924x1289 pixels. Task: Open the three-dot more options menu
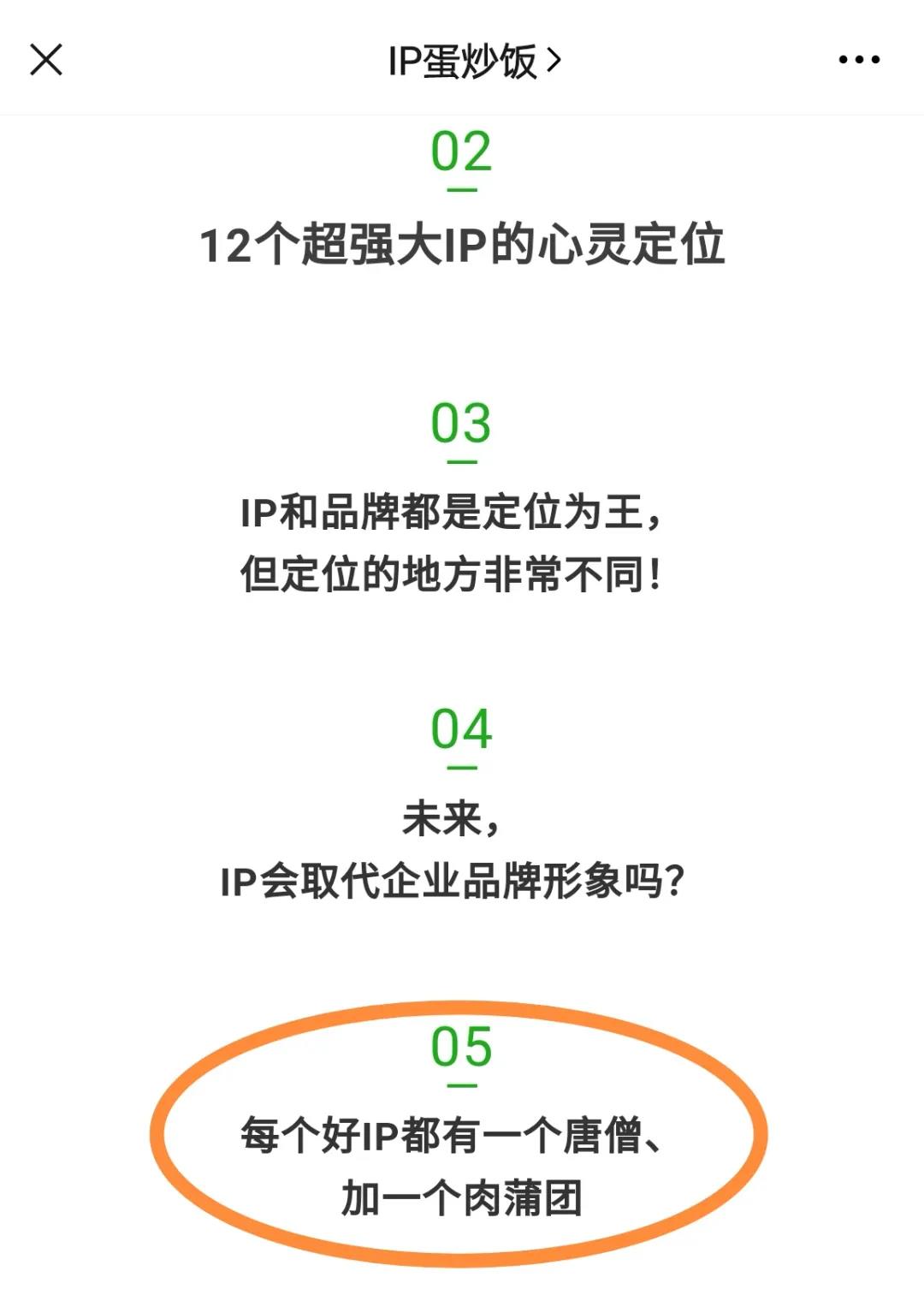[x=859, y=60]
